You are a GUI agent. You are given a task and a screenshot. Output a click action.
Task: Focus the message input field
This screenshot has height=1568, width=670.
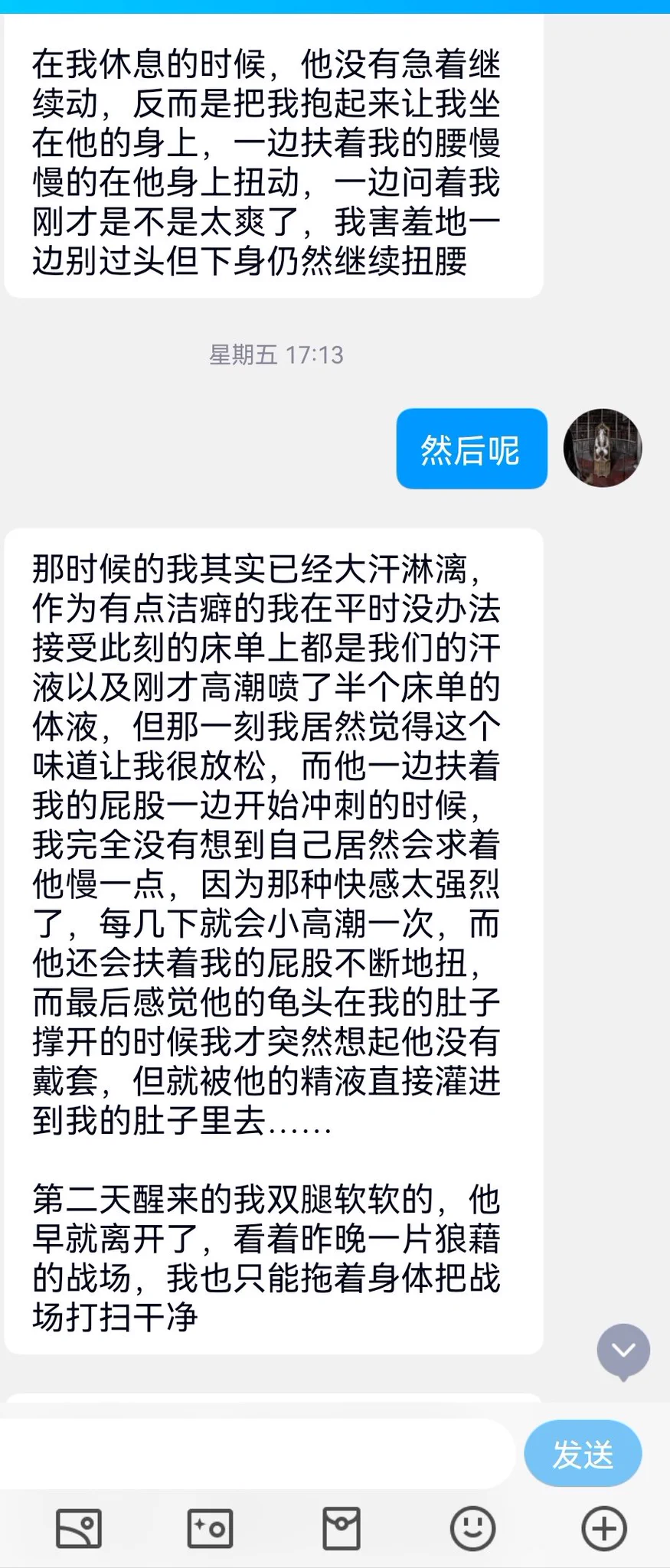pyautogui.click(x=257, y=1454)
